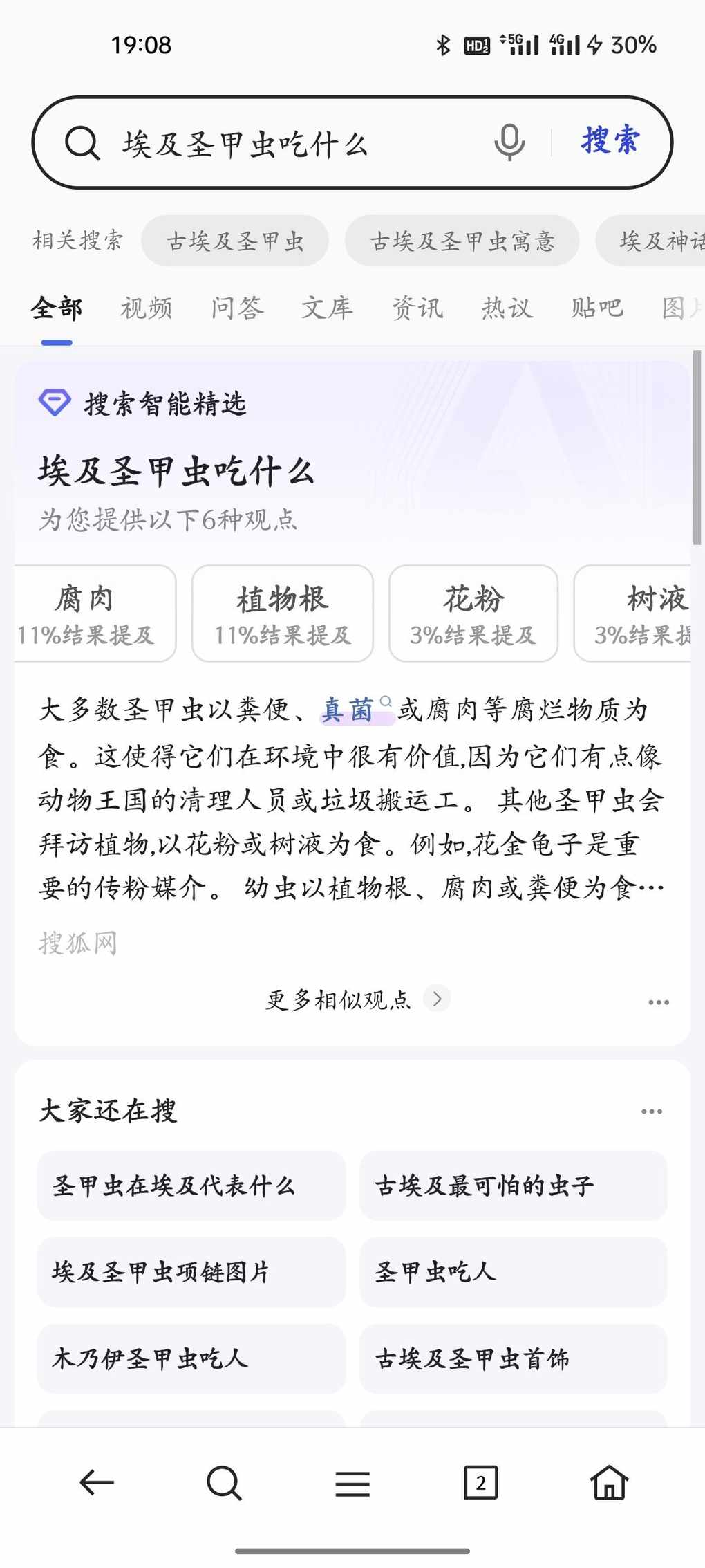Select the 花粉 viewpoint chip

[x=473, y=614]
